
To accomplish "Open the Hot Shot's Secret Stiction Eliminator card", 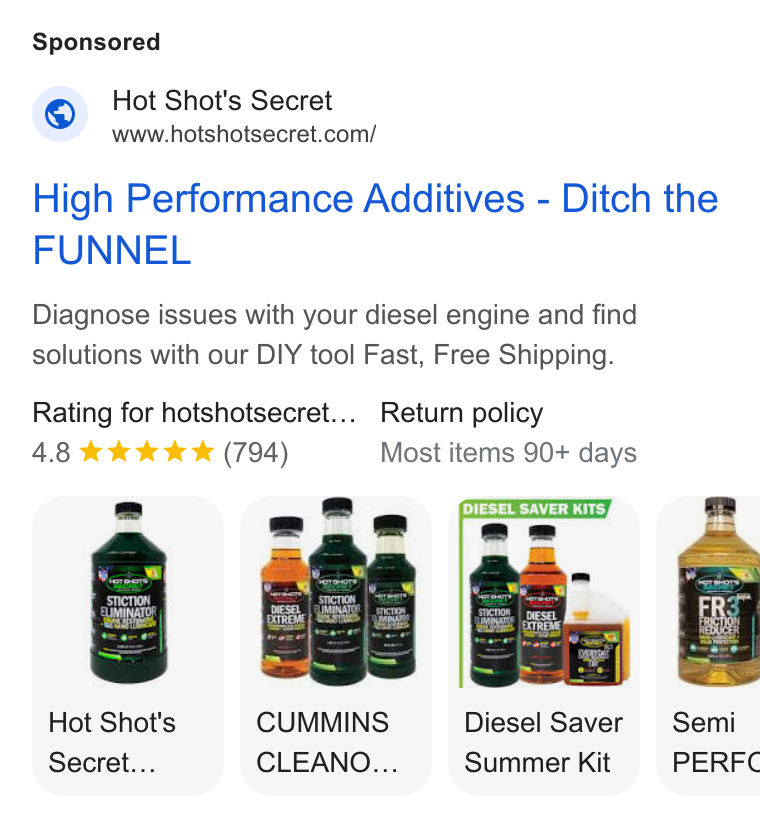I will coord(128,645).
